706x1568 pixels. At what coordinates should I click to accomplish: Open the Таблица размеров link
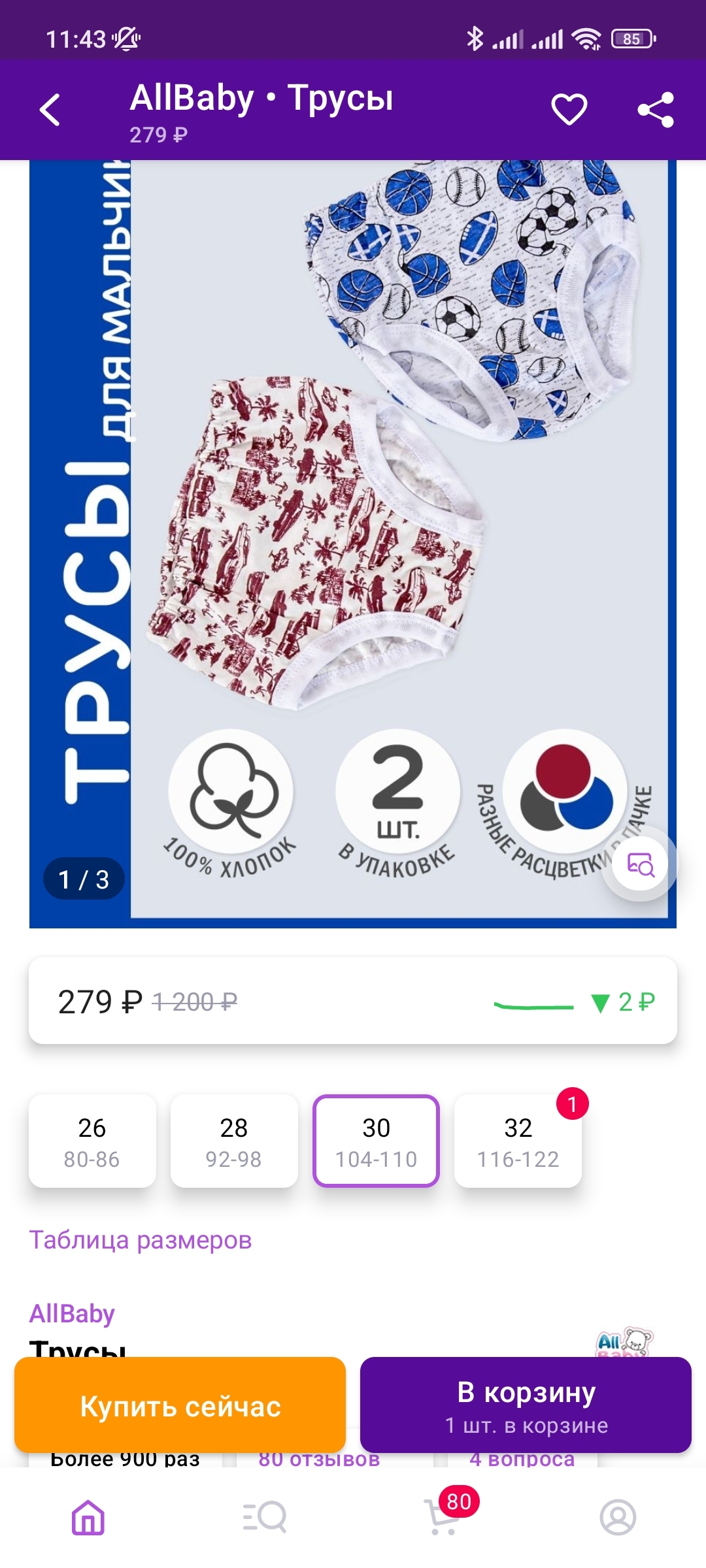[141, 1240]
